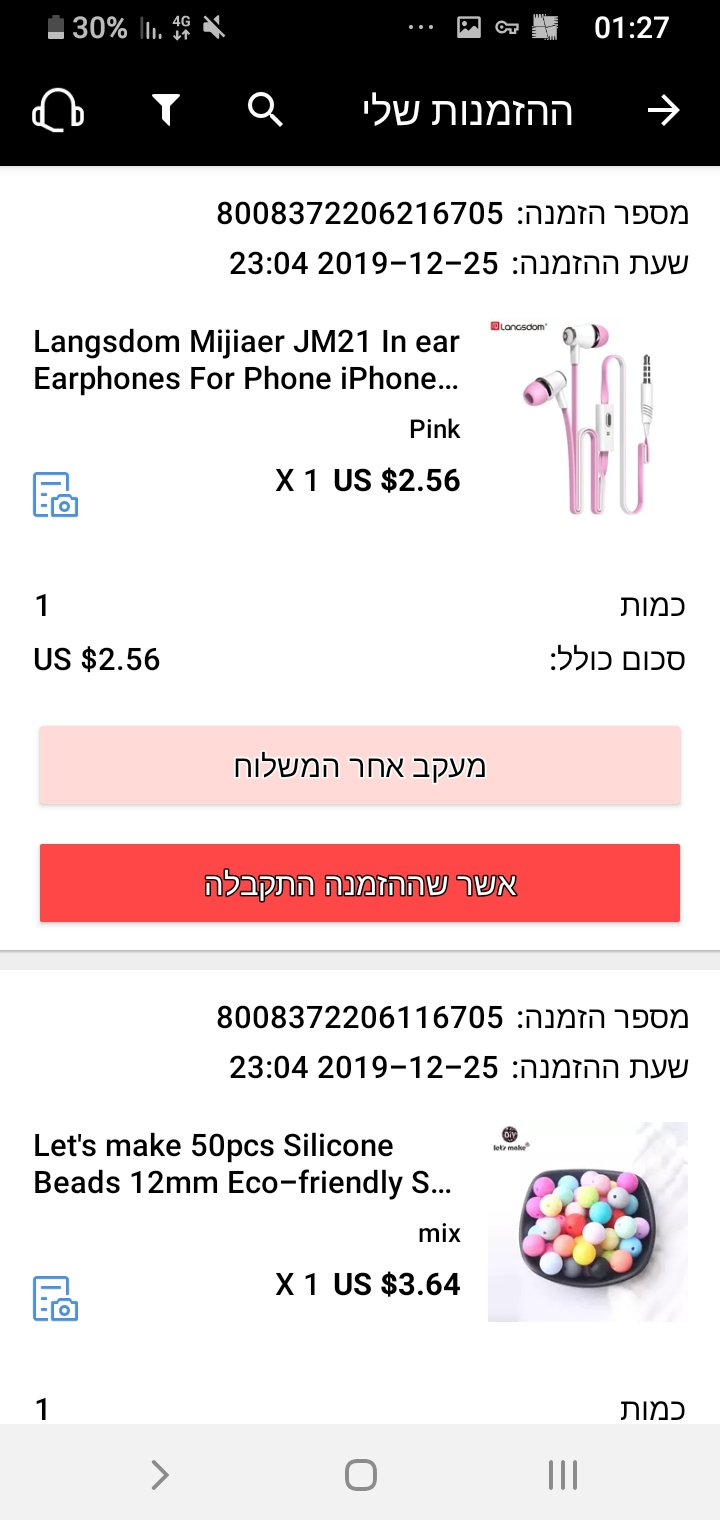Open the Langsdom Mijiaer JM21 earphones listing
The width and height of the screenshot is (720, 1520).
coord(246,360)
